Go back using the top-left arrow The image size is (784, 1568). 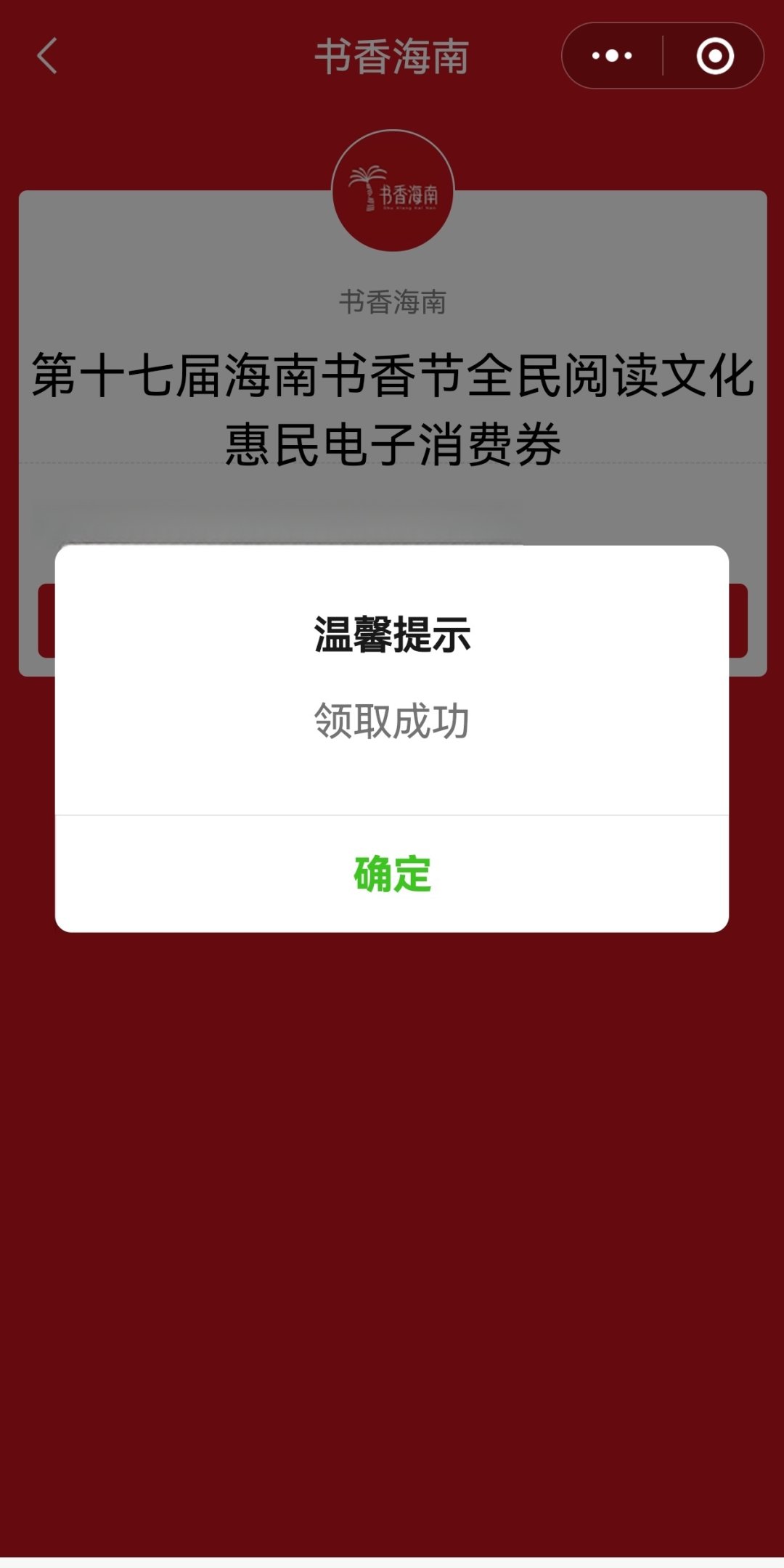tap(48, 57)
